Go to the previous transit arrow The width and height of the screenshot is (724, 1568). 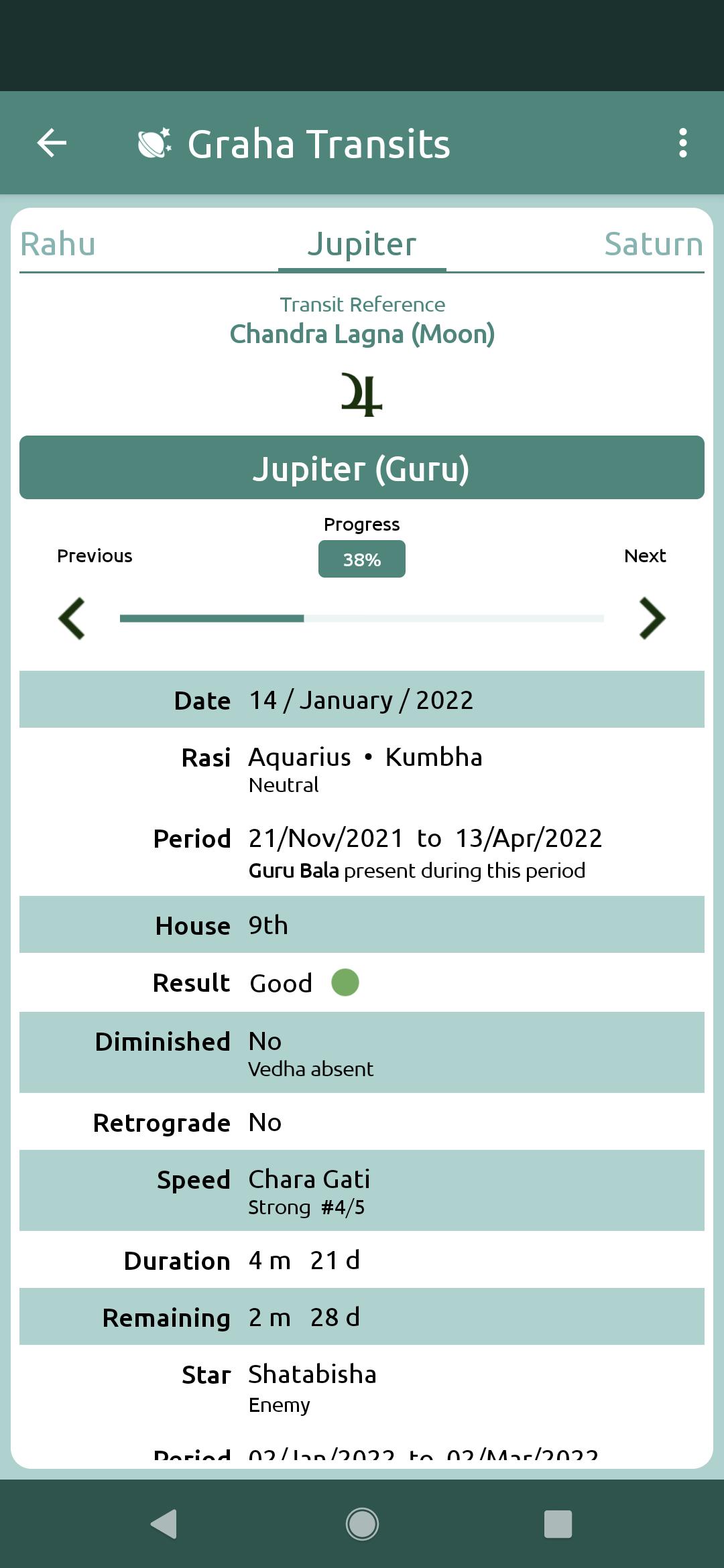point(72,618)
